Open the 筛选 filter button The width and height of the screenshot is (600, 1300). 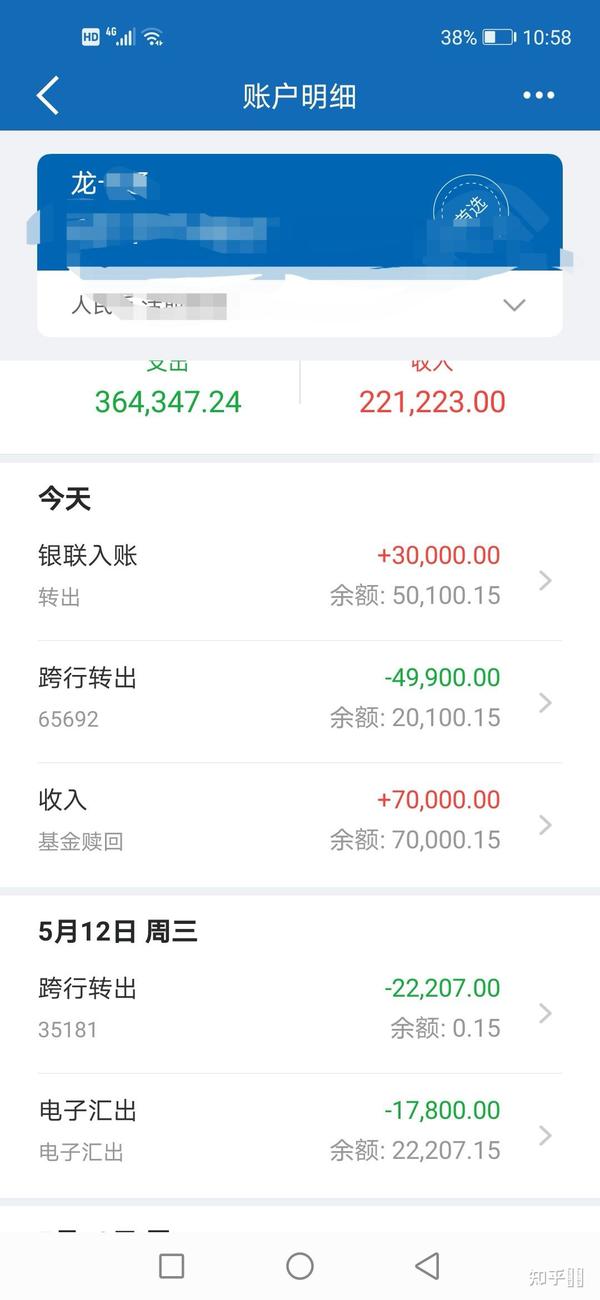[470, 212]
